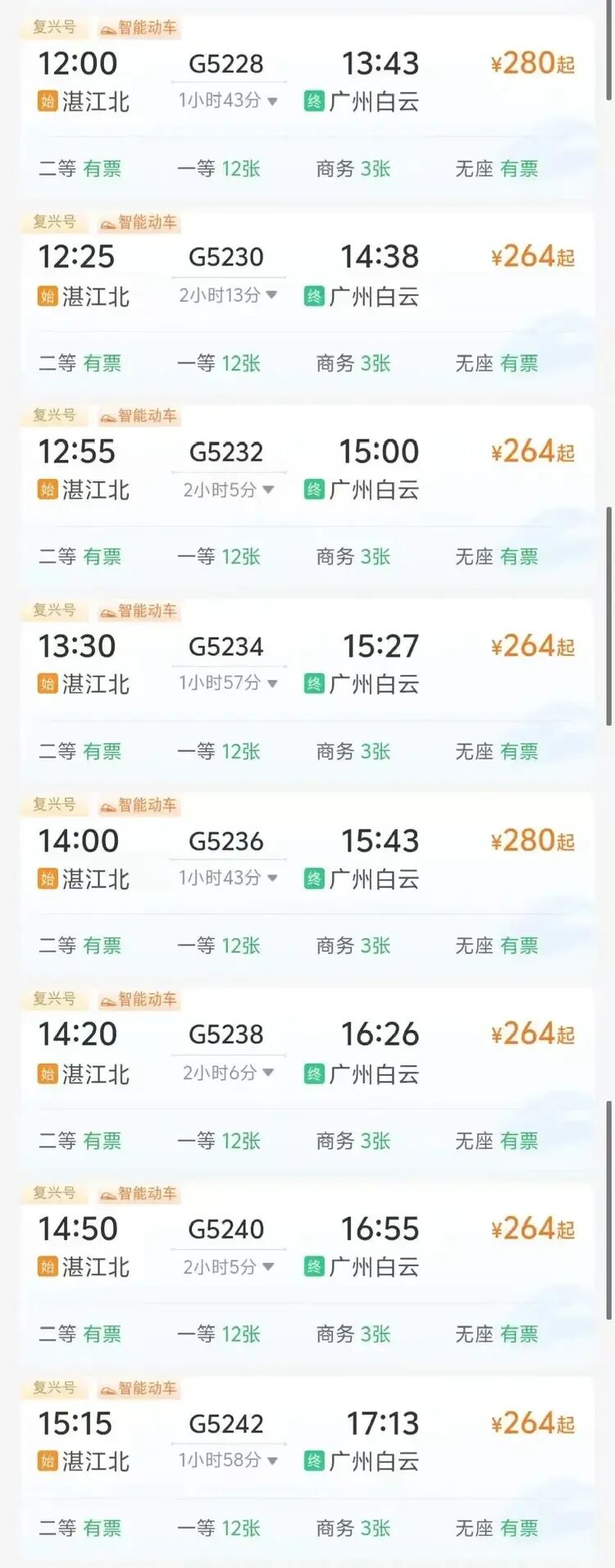The width and height of the screenshot is (615, 1568).
Task: Expand the 2小时6分 duration of G5238
Action: (x=229, y=1073)
